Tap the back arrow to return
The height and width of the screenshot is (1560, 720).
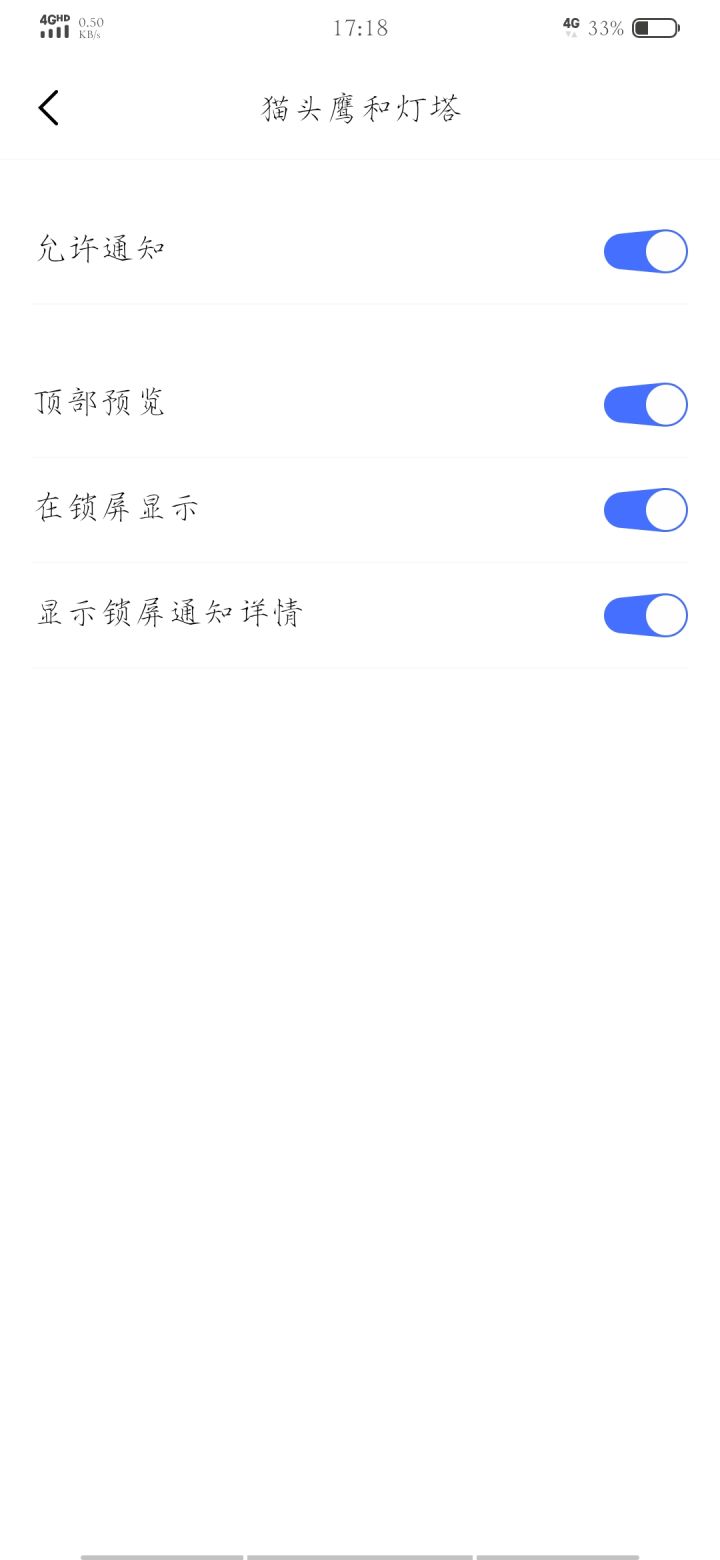(x=47, y=107)
